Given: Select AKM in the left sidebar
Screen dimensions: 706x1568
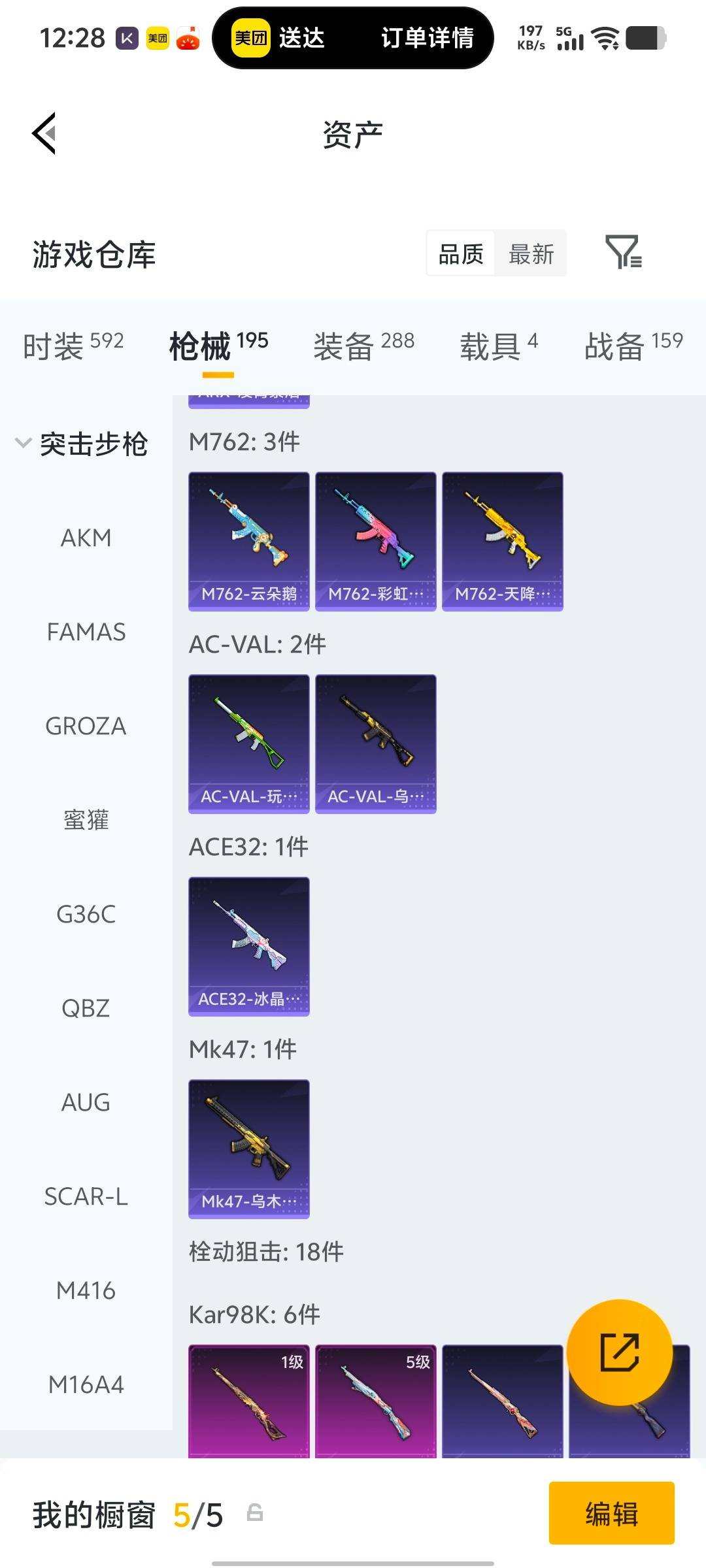Looking at the screenshot, I should [x=86, y=538].
